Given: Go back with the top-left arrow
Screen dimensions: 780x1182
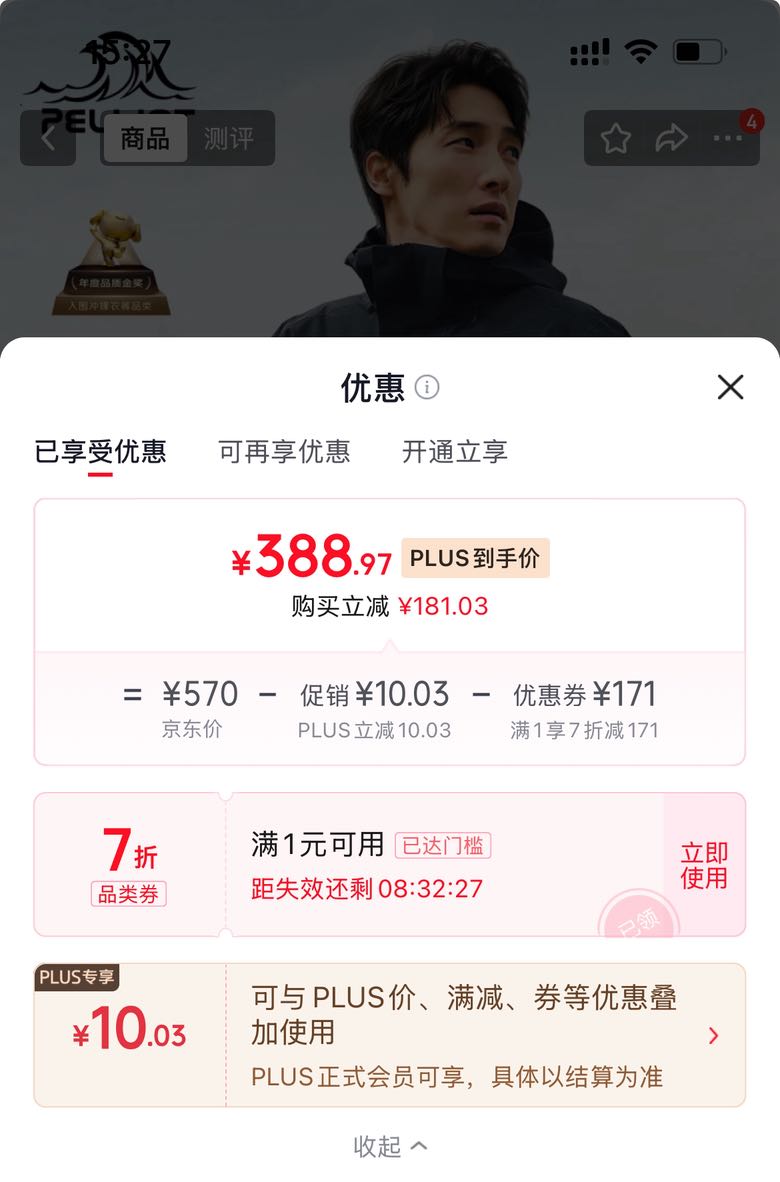Looking at the screenshot, I should click(x=47, y=138).
